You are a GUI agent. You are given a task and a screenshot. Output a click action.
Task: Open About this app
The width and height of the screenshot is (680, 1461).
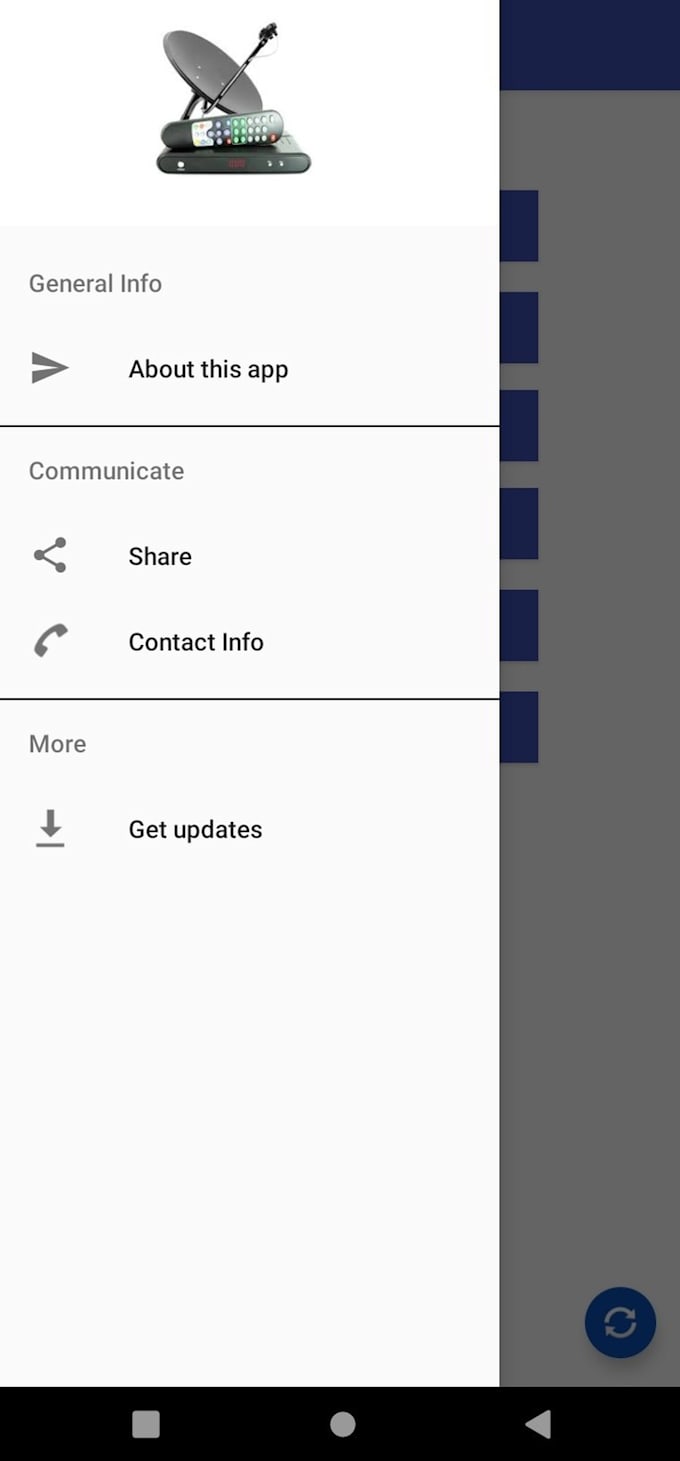click(x=208, y=369)
